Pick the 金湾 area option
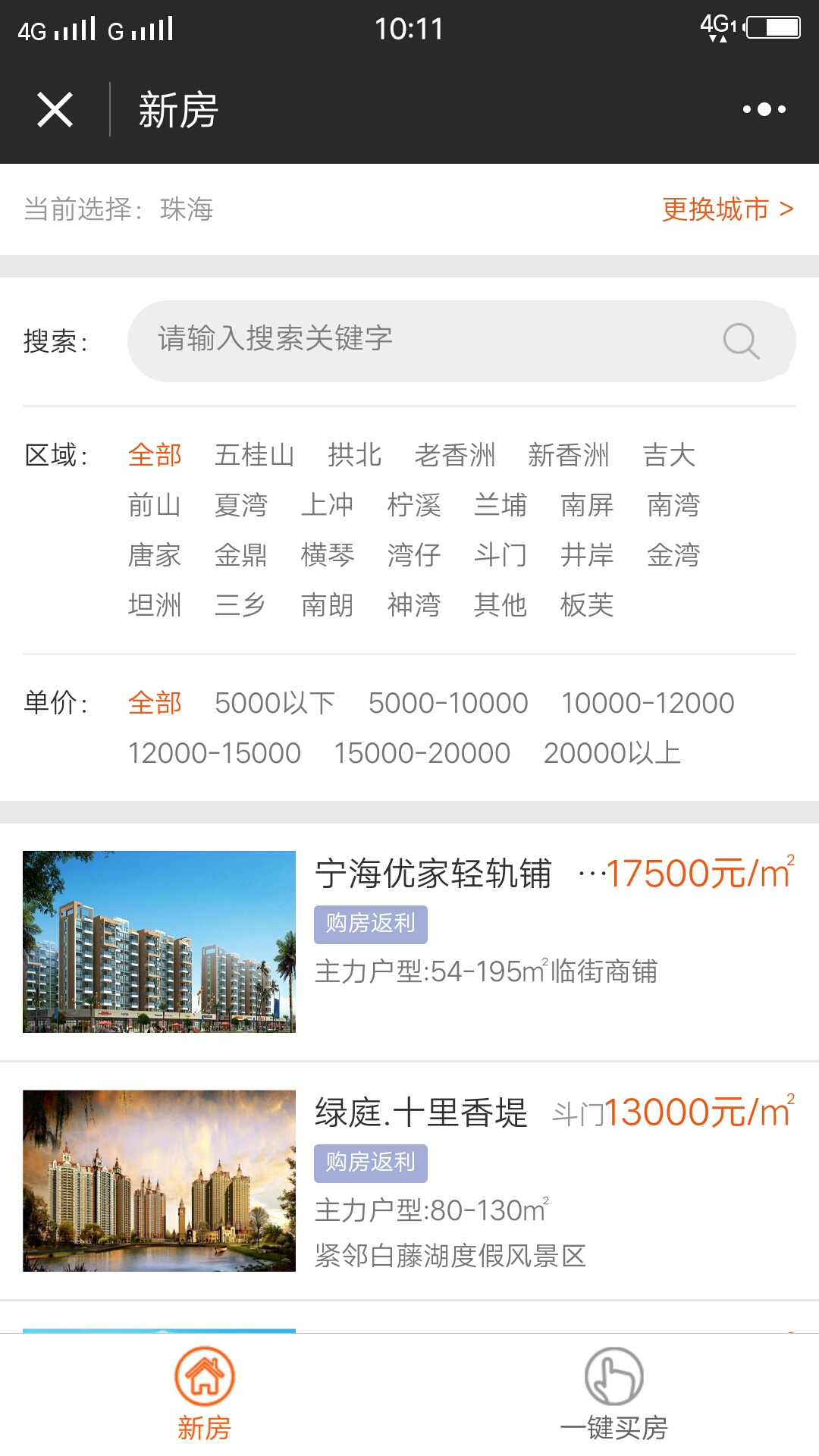This screenshot has height=1456, width=819. [x=673, y=555]
